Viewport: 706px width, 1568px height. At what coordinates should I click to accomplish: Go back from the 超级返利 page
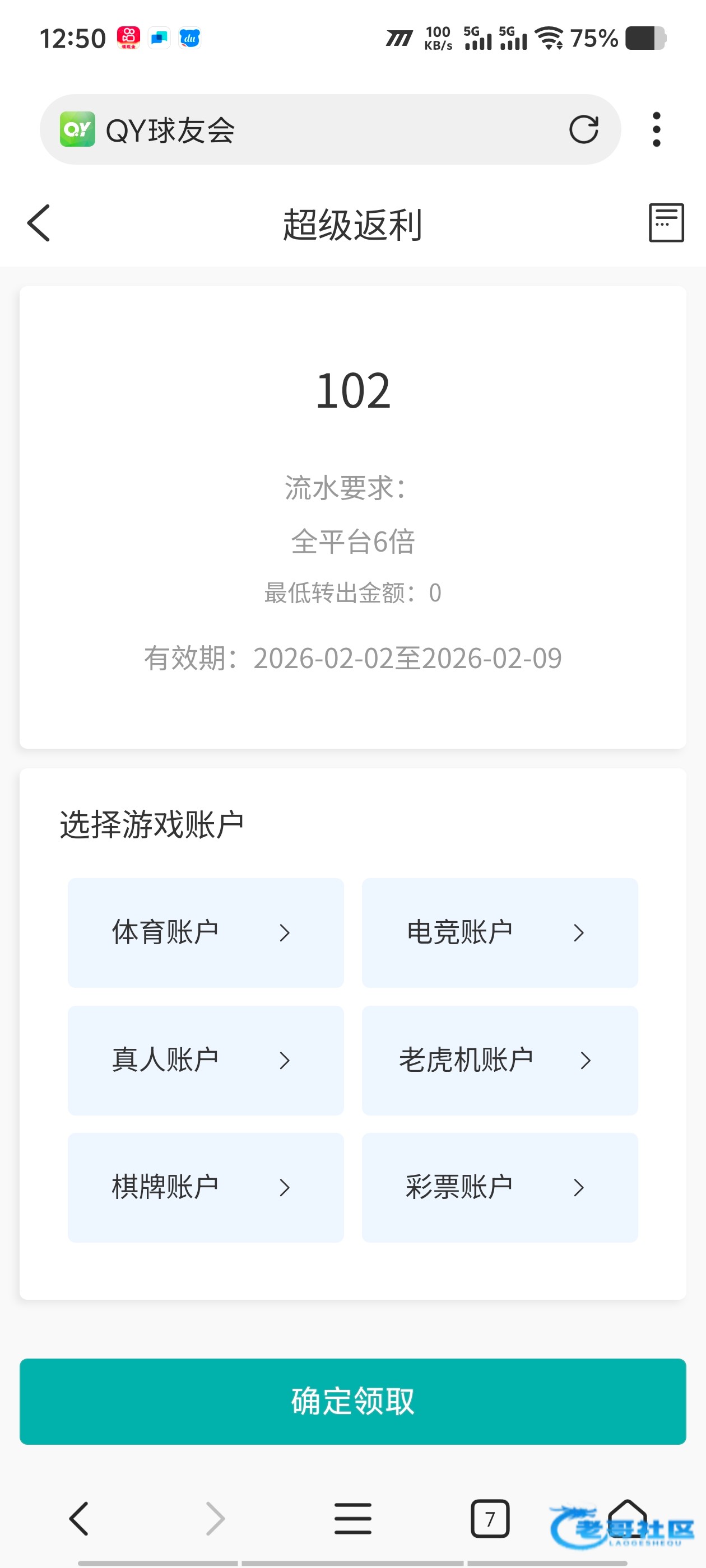[x=39, y=223]
